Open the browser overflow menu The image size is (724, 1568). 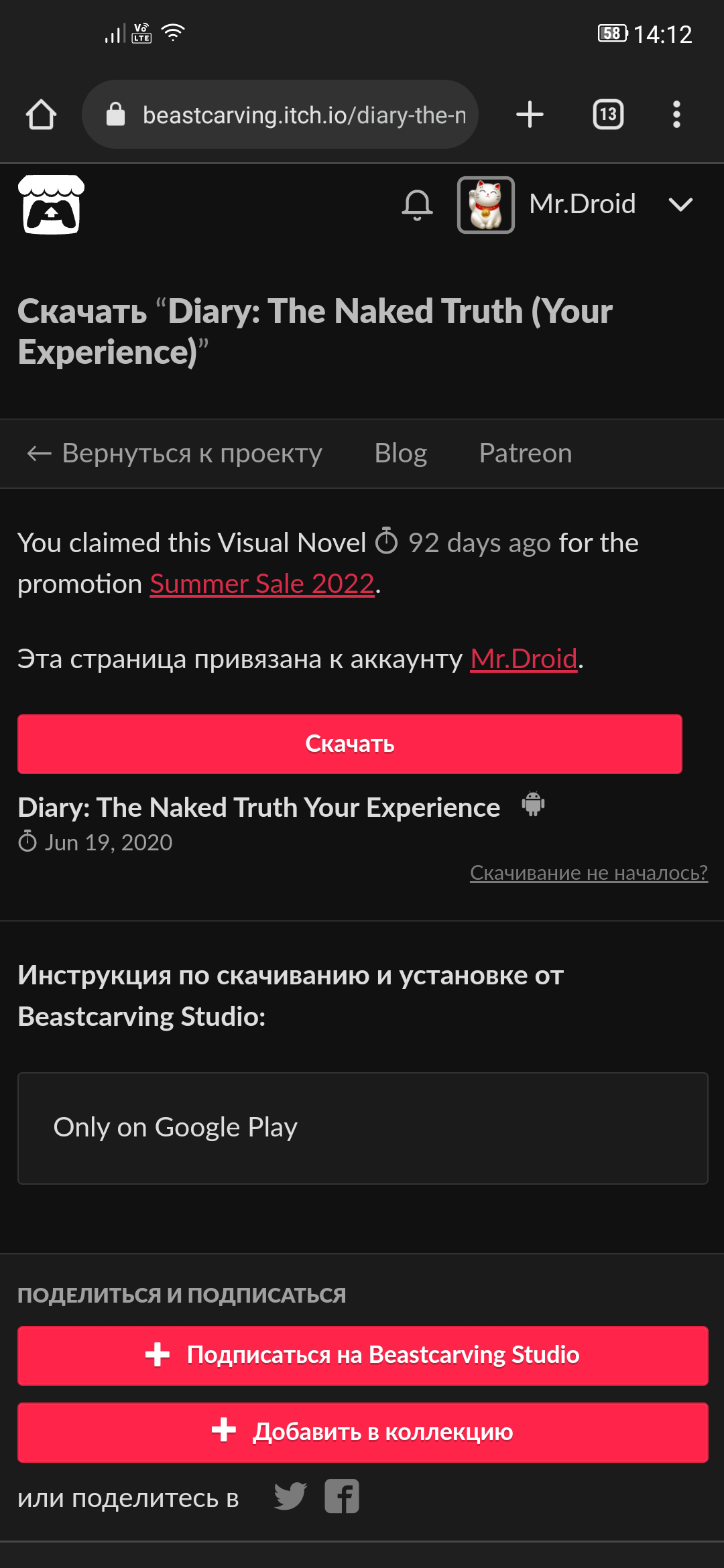tap(676, 115)
